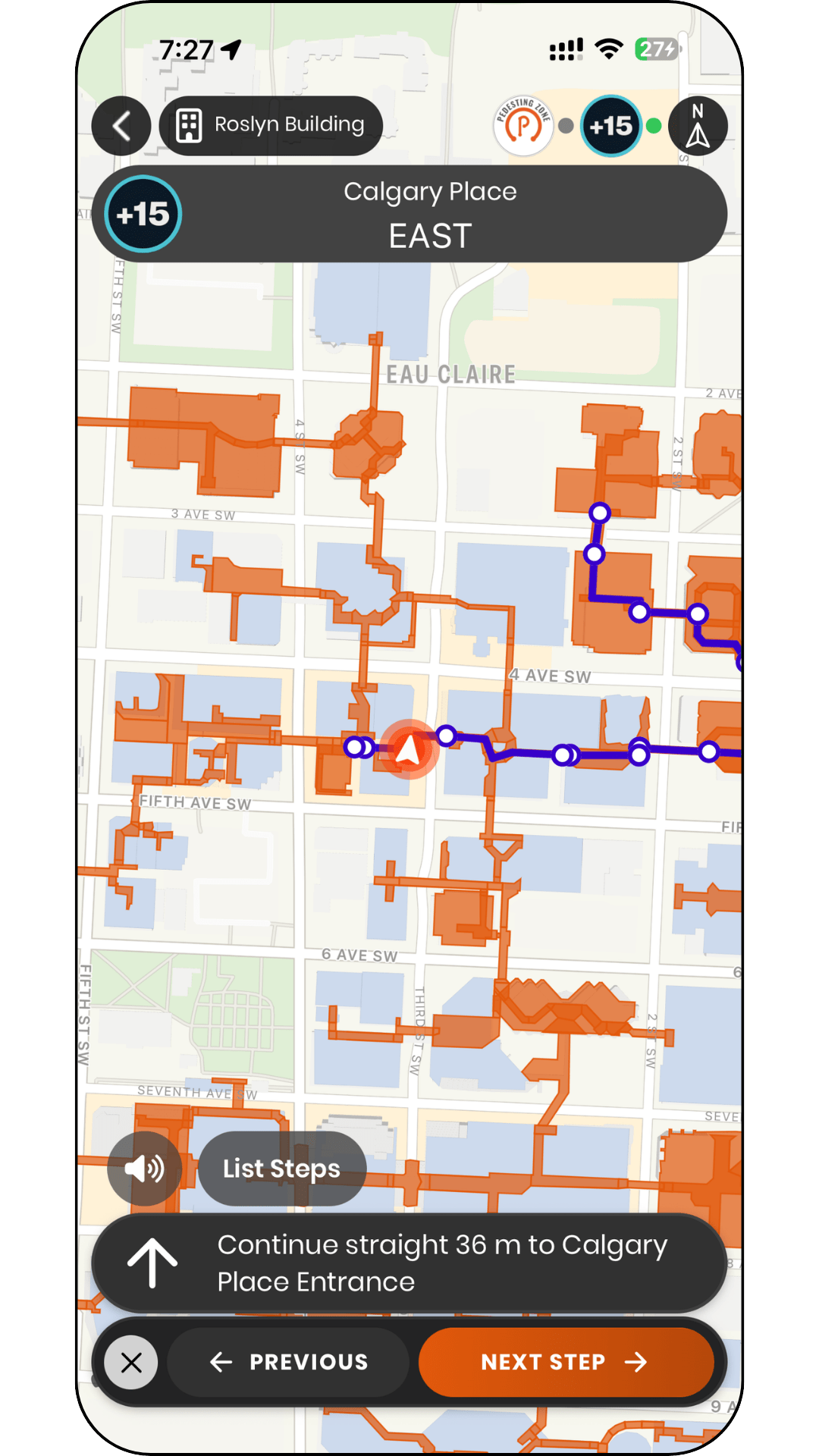Image resolution: width=819 pixels, height=1456 pixels.
Task: Advance to the next step
Action: 566,1362
